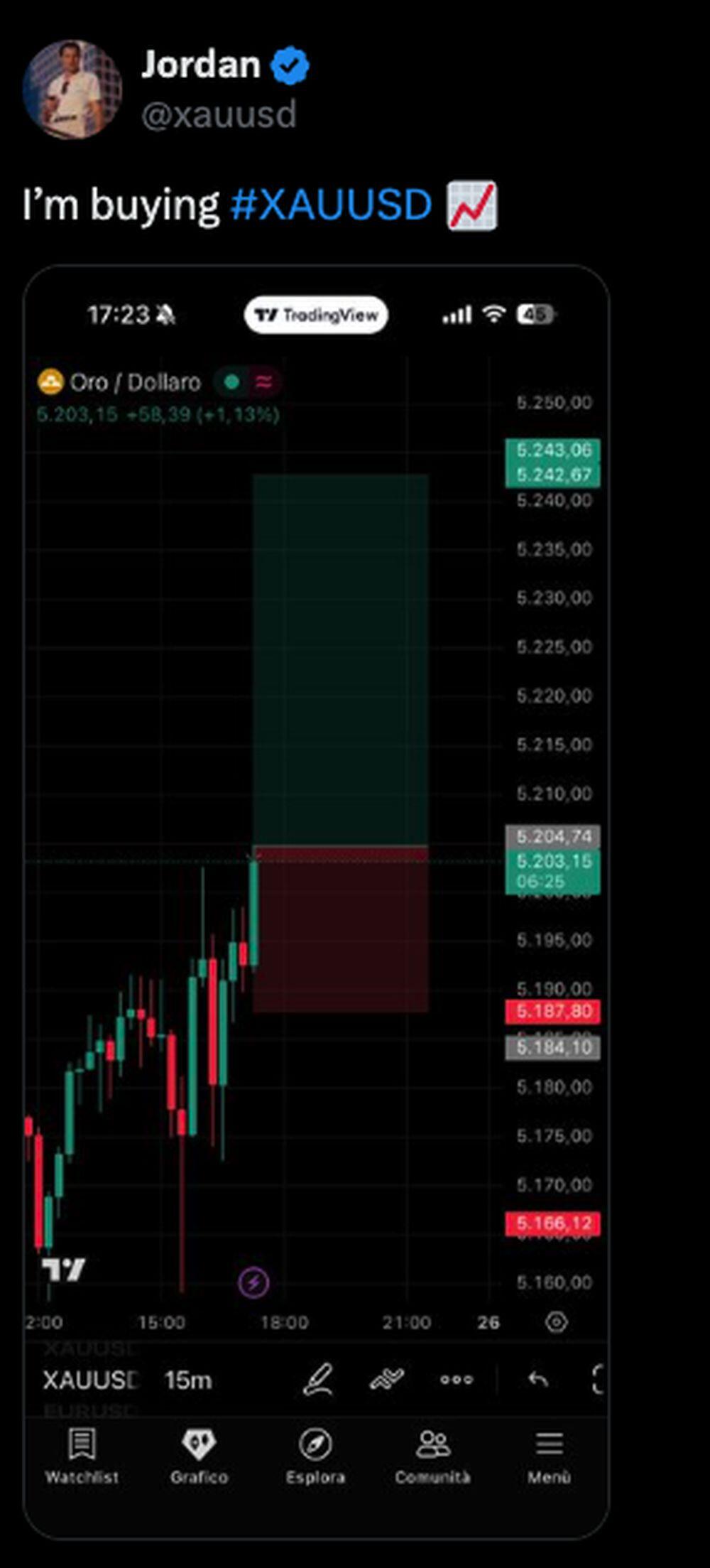This screenshot has width=710, height=1568.
Task: View the @xauusd account handle
Action: [x=219, y=114]
